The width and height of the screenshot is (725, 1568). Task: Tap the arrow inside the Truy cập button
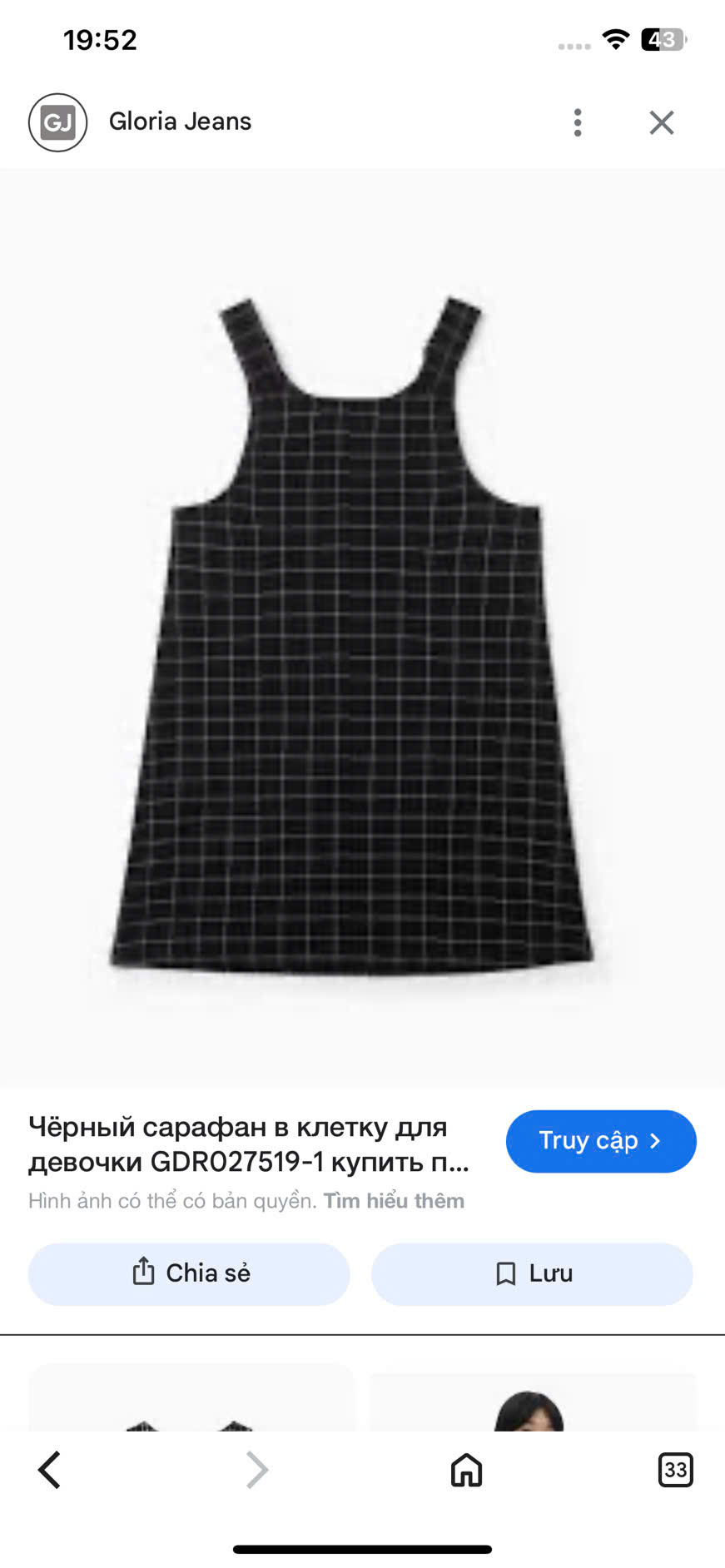657,1141
